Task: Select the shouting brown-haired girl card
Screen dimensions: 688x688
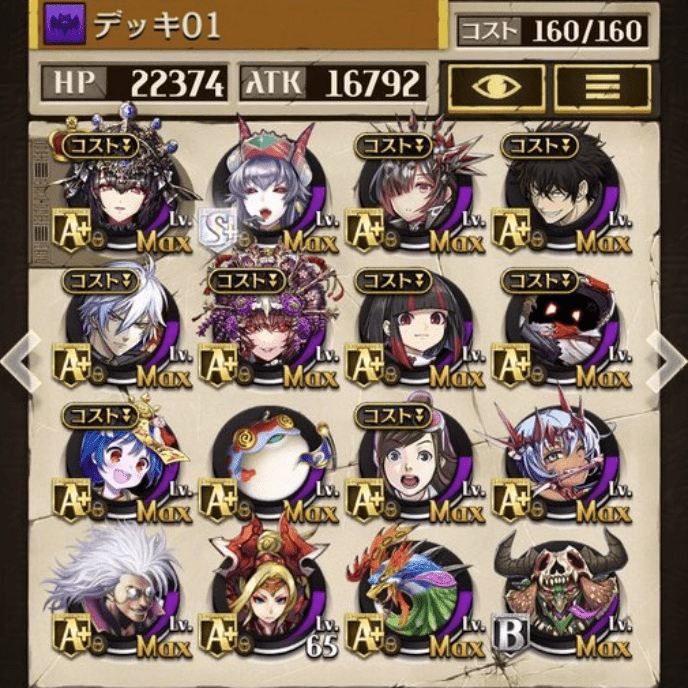Action: (415, 460)
